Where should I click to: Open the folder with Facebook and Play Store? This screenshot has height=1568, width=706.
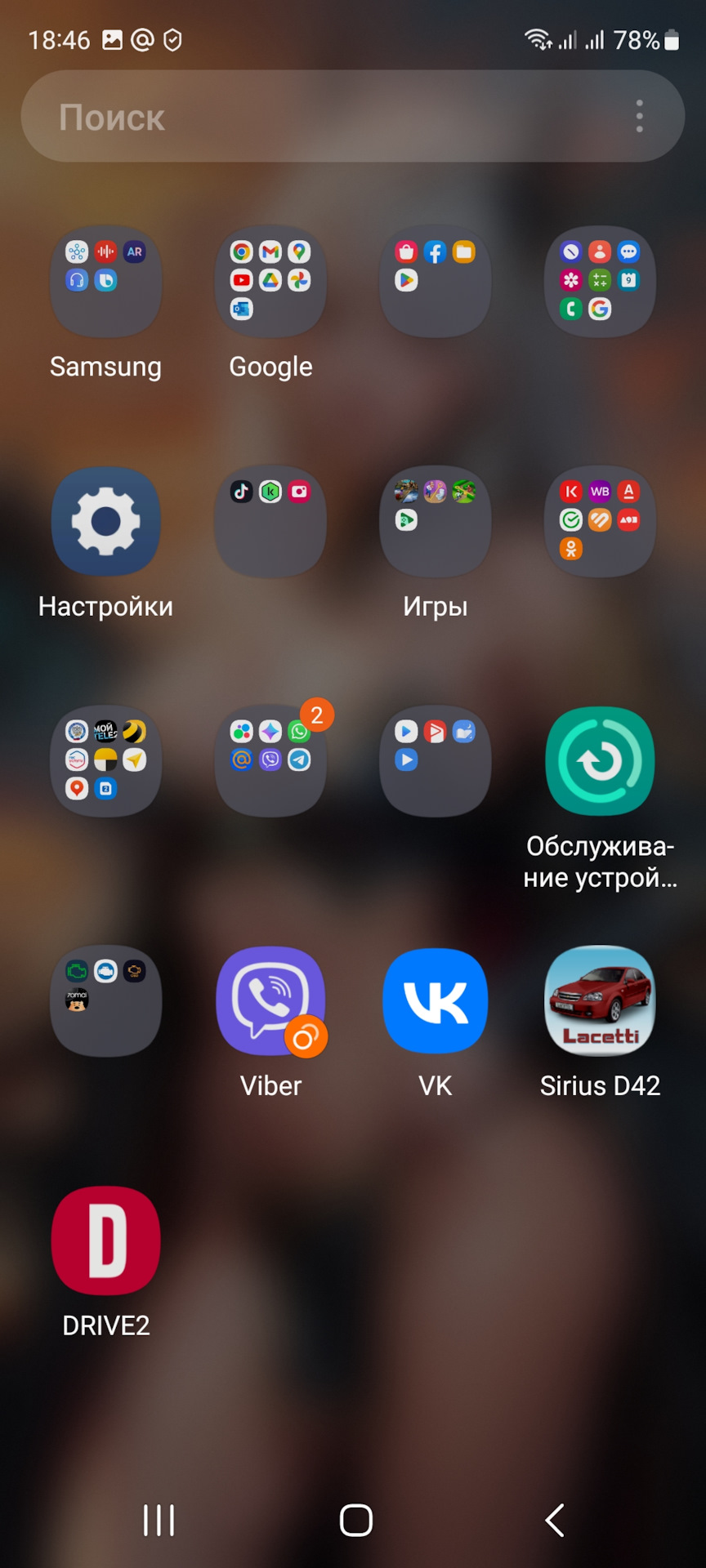pos(436,282)
